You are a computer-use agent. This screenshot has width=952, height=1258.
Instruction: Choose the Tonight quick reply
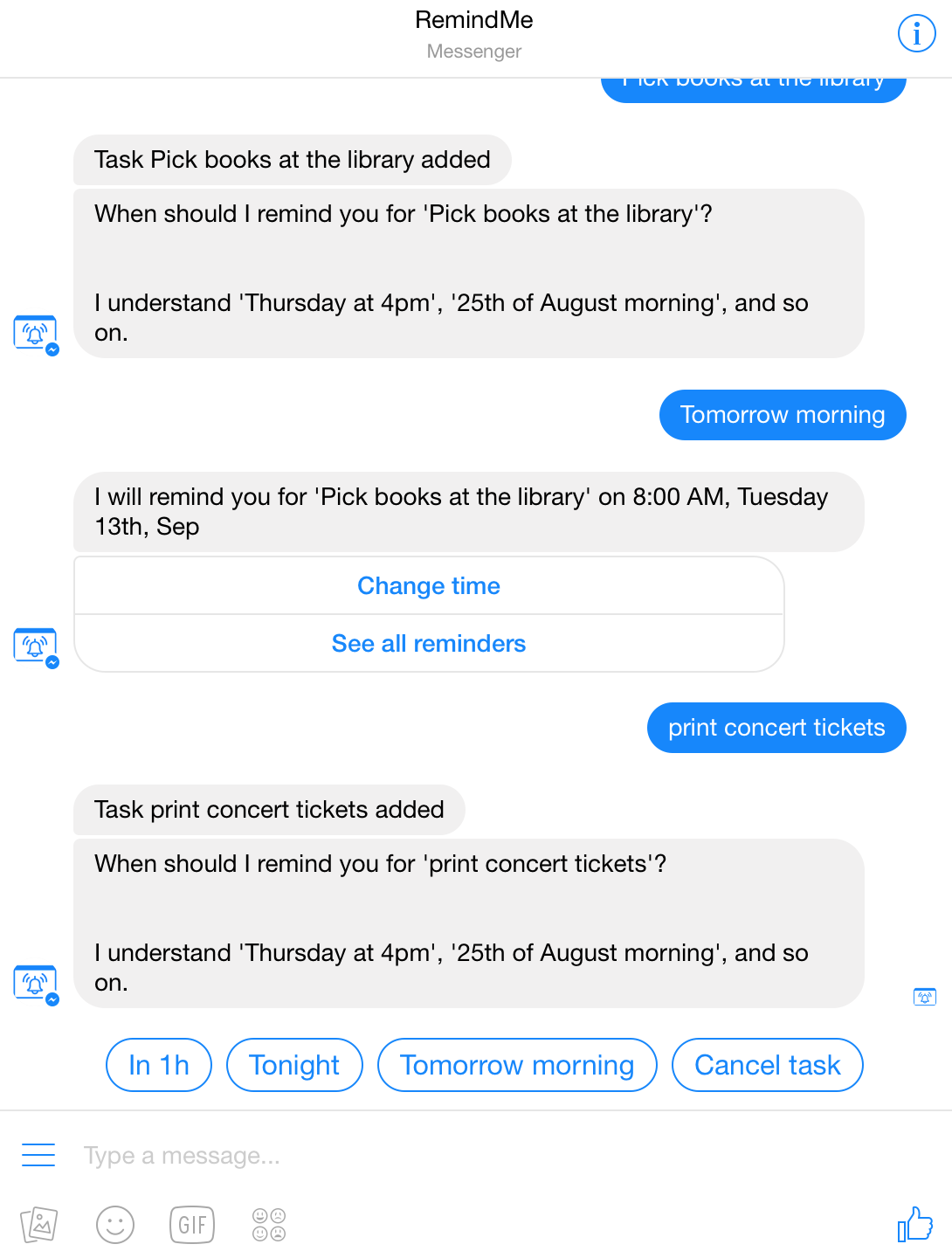(294, 1065)
